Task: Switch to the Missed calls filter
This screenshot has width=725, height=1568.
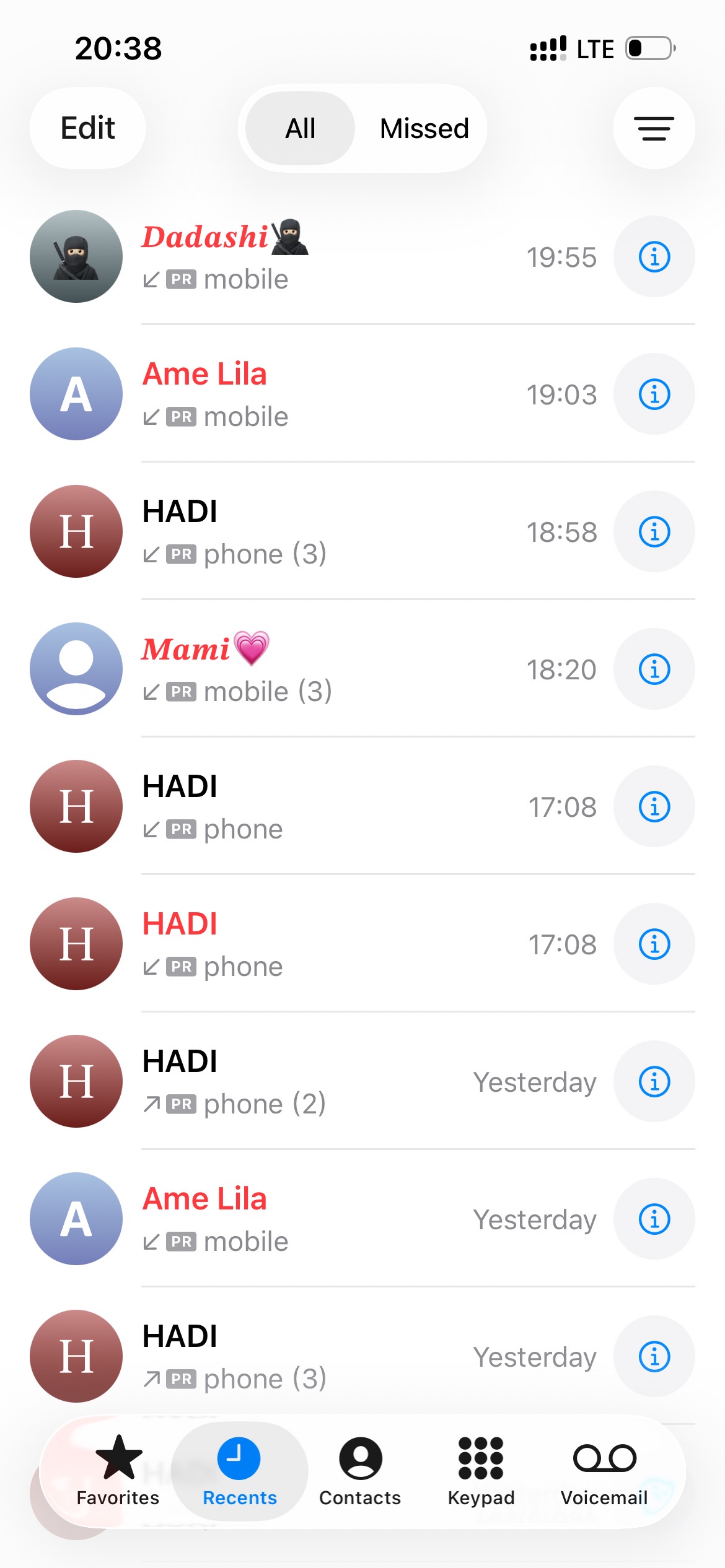Action: [424, 128]
